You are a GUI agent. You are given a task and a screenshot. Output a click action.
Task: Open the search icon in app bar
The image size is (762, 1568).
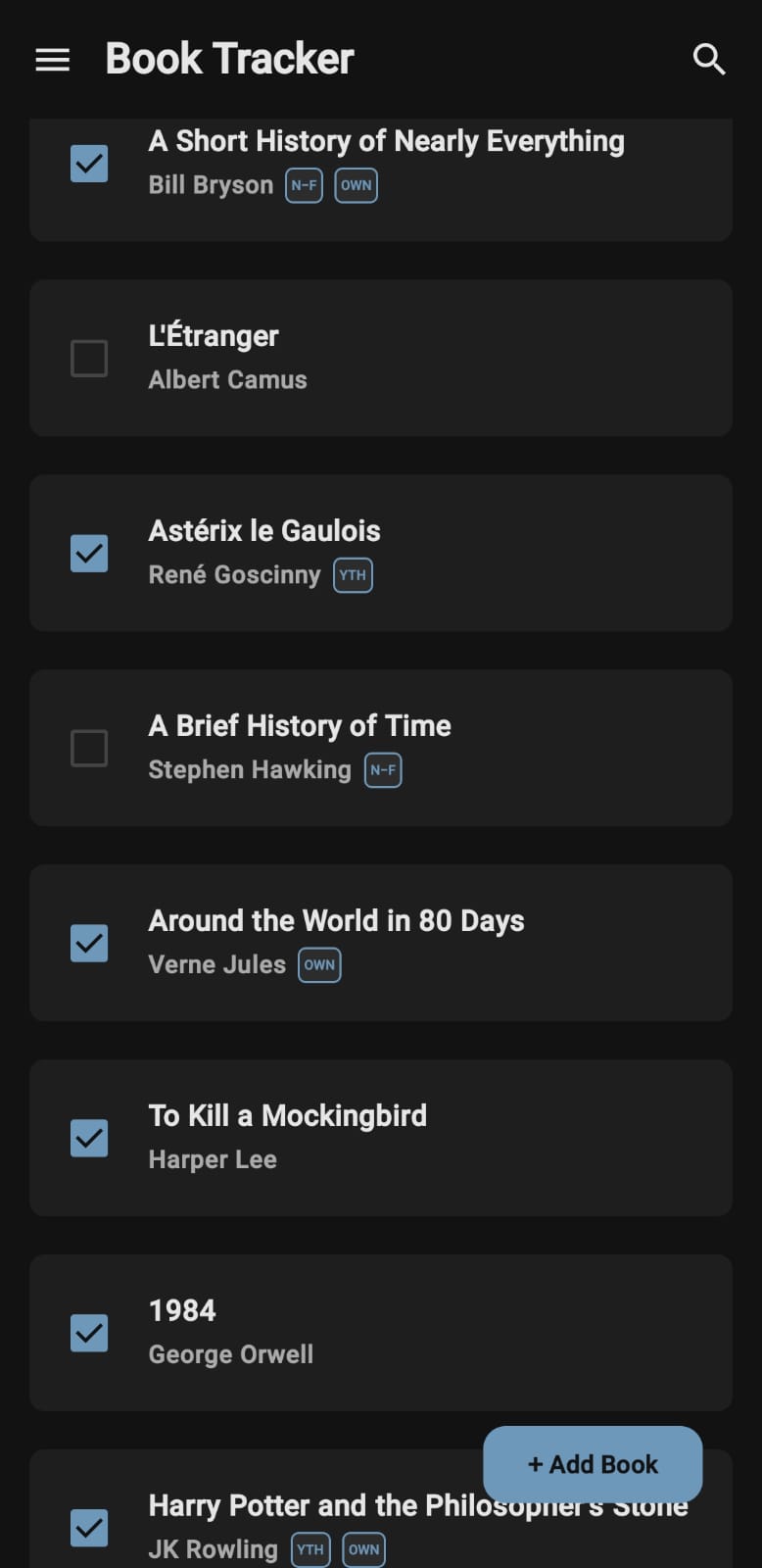709,60
